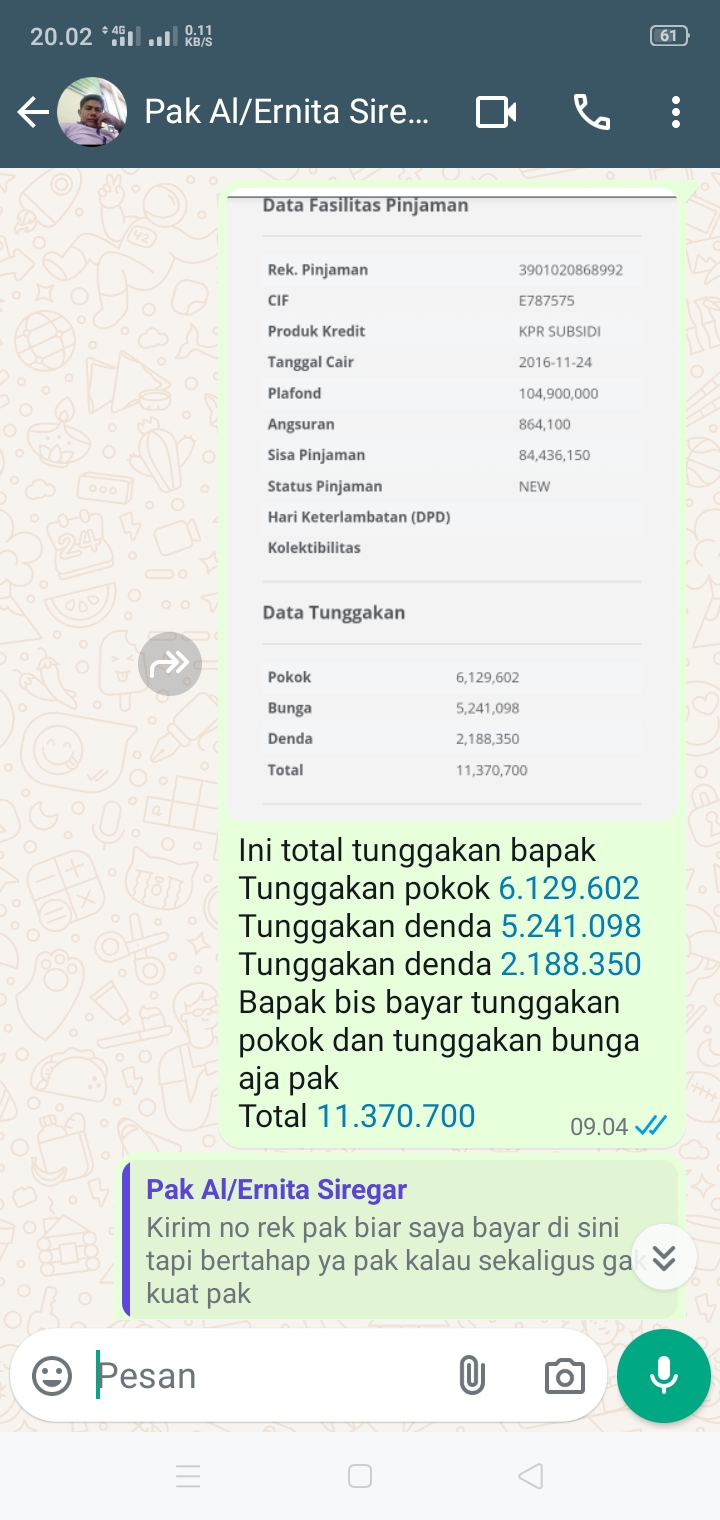Tap the 6.129.602 number link
Image resolution: width=720 pixels, height=1520 pixels.
[x=569, y=888]
